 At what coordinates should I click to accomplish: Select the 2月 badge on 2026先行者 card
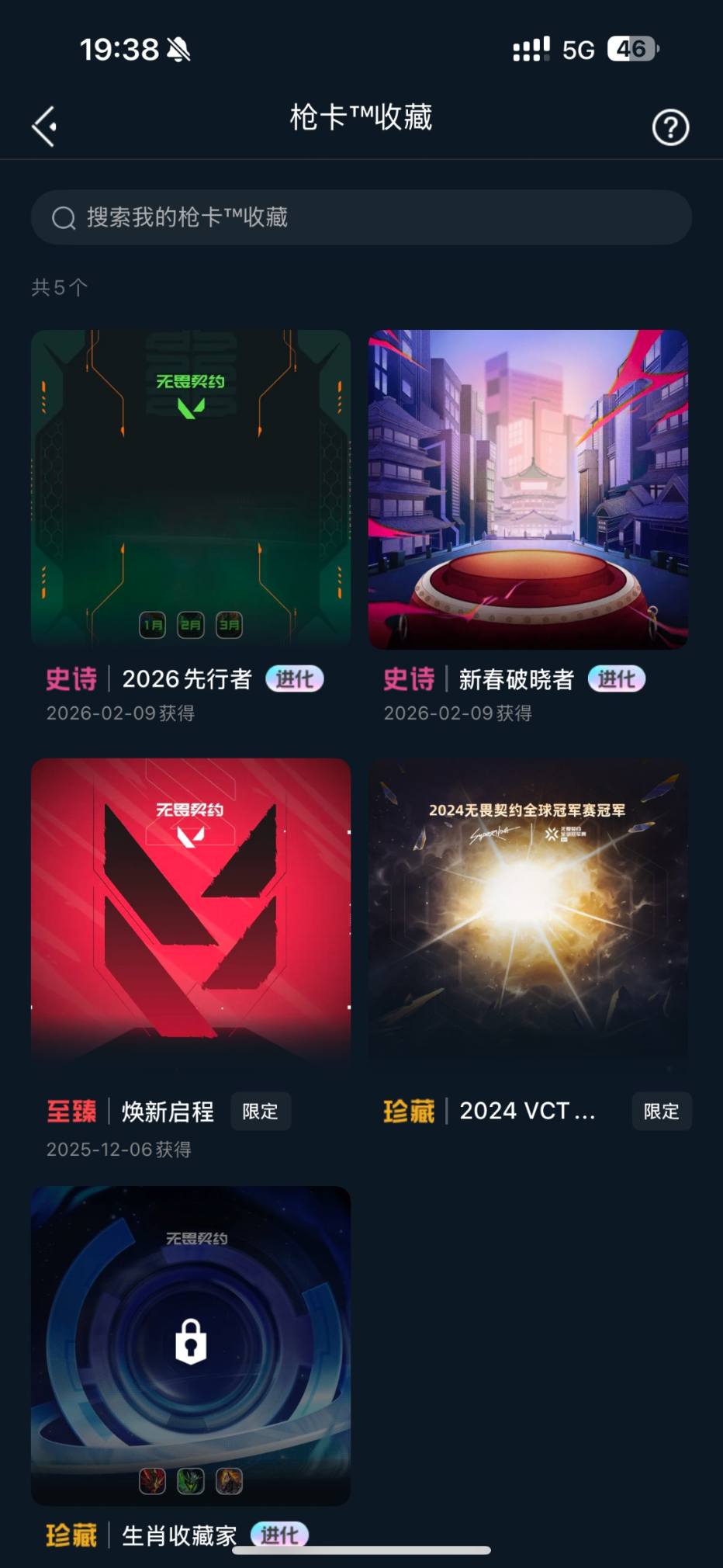point(190,624)
